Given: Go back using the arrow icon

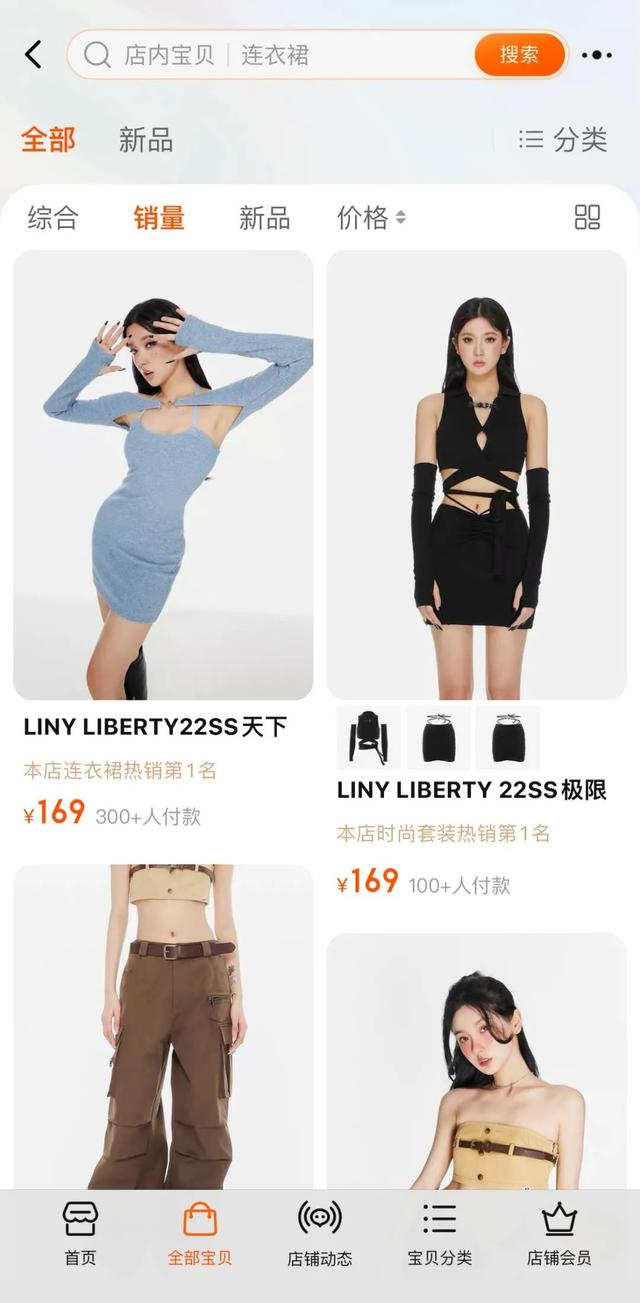Looking at the screenshot, I should [x=33, y=55].
